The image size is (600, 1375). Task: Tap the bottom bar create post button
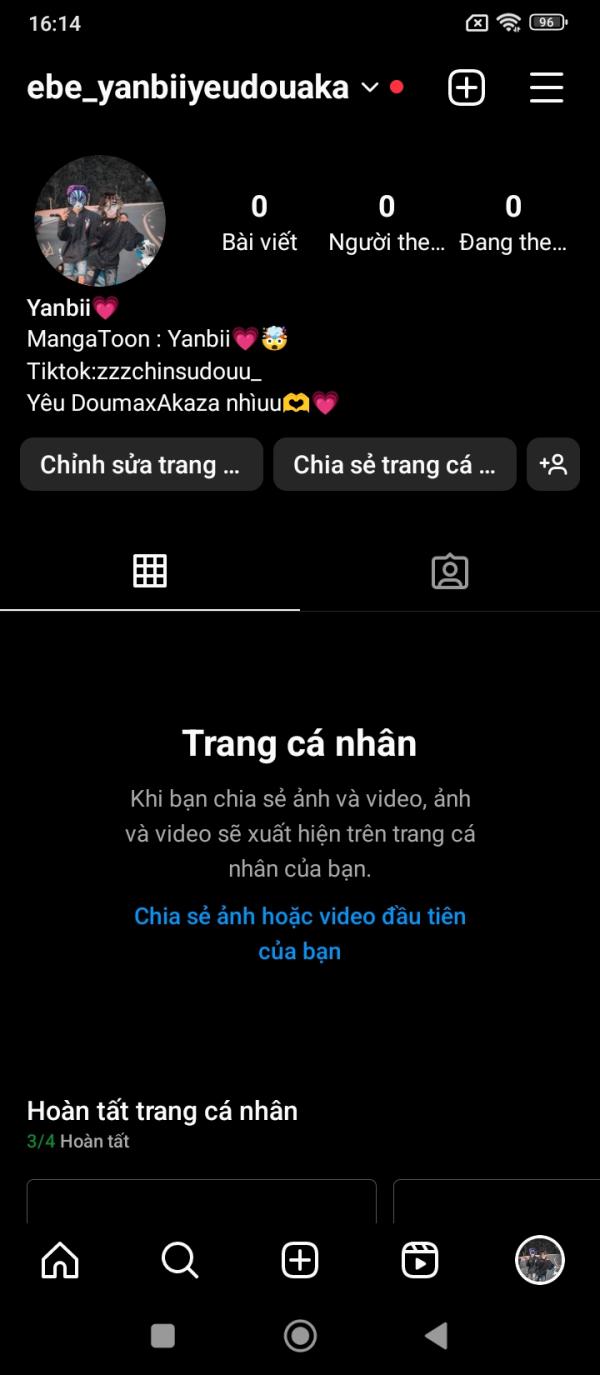pyautogui.click(x=300, y=1260)
